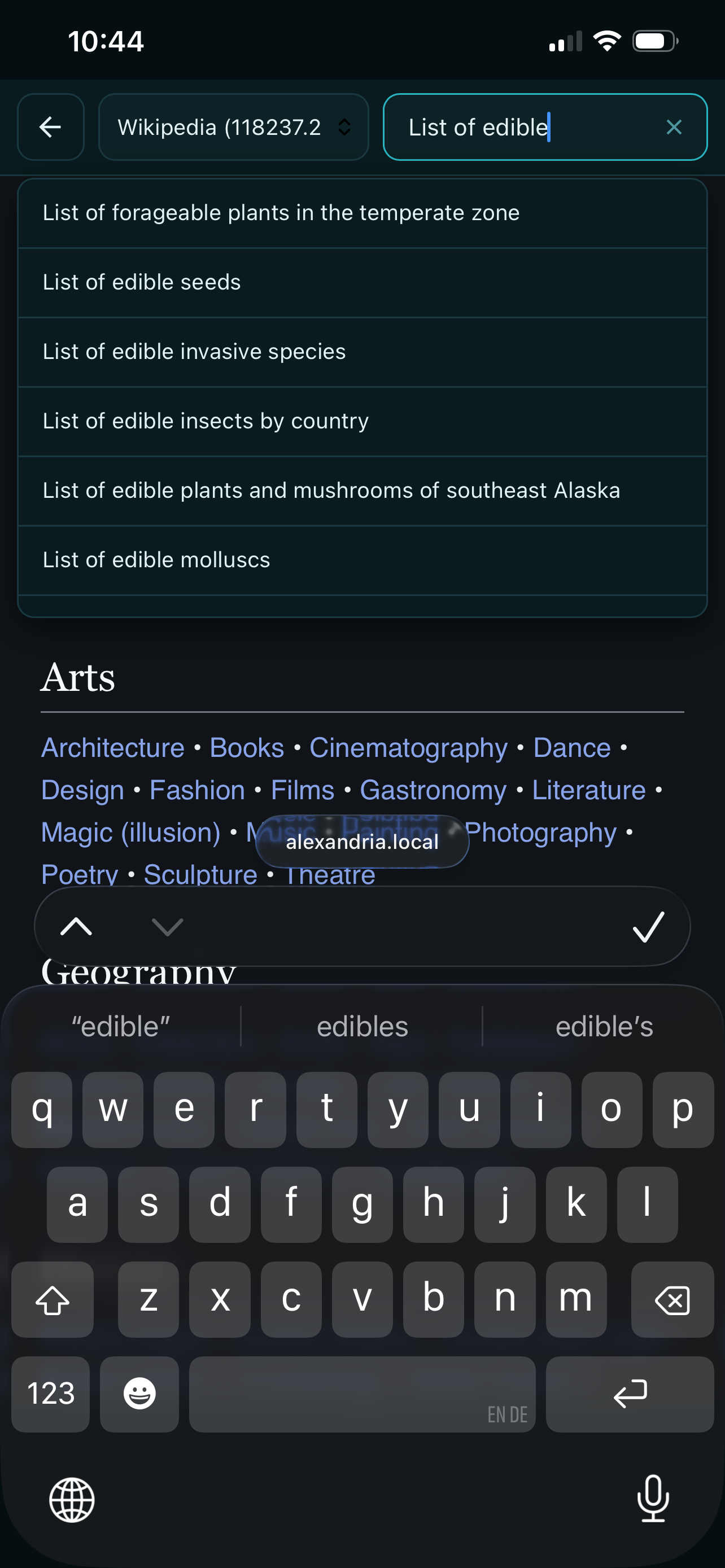The width and height of the screenshot is (725, 1568).
Task: Follow the Cinematography link
Action: (x=408, y=748)
